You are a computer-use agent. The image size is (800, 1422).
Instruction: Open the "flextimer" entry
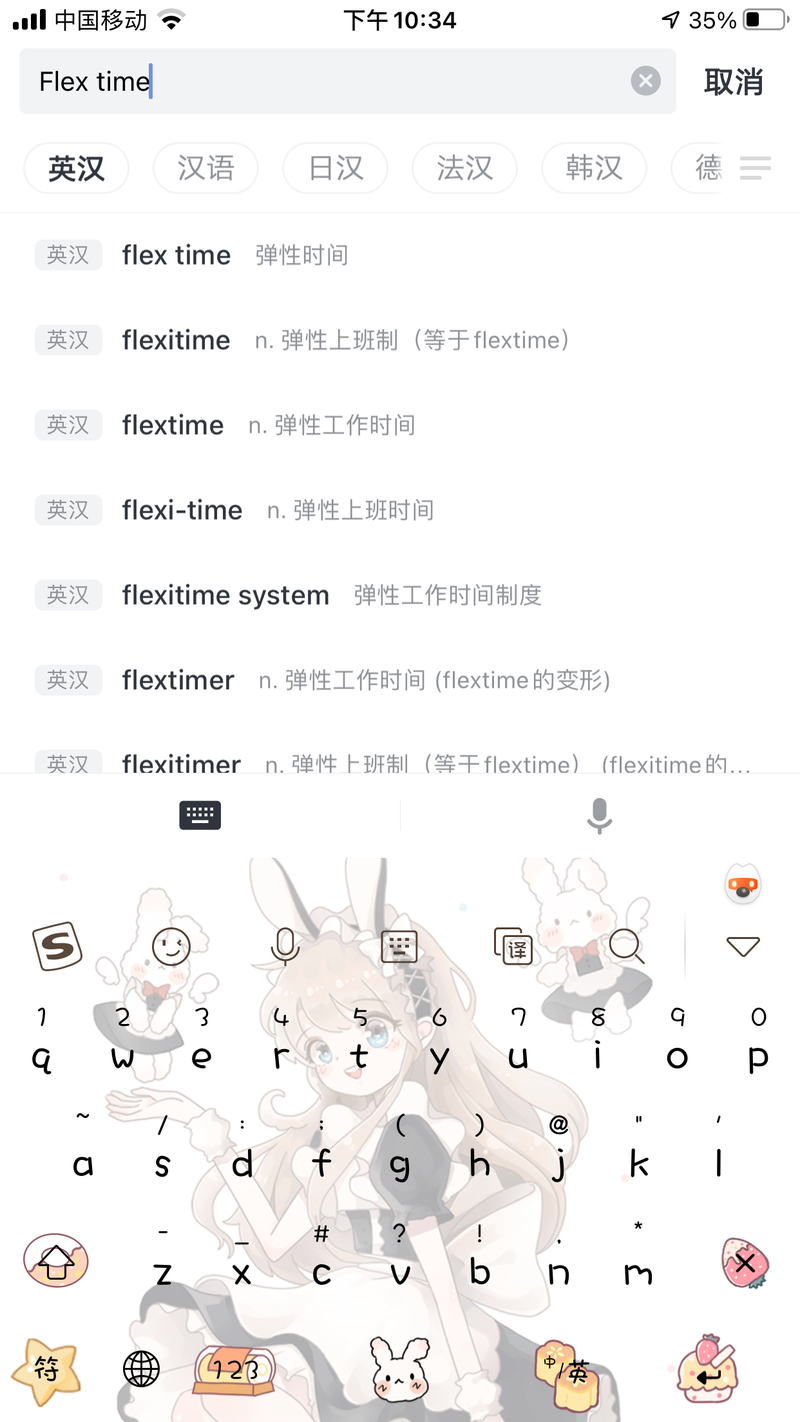tap(178, 681)
